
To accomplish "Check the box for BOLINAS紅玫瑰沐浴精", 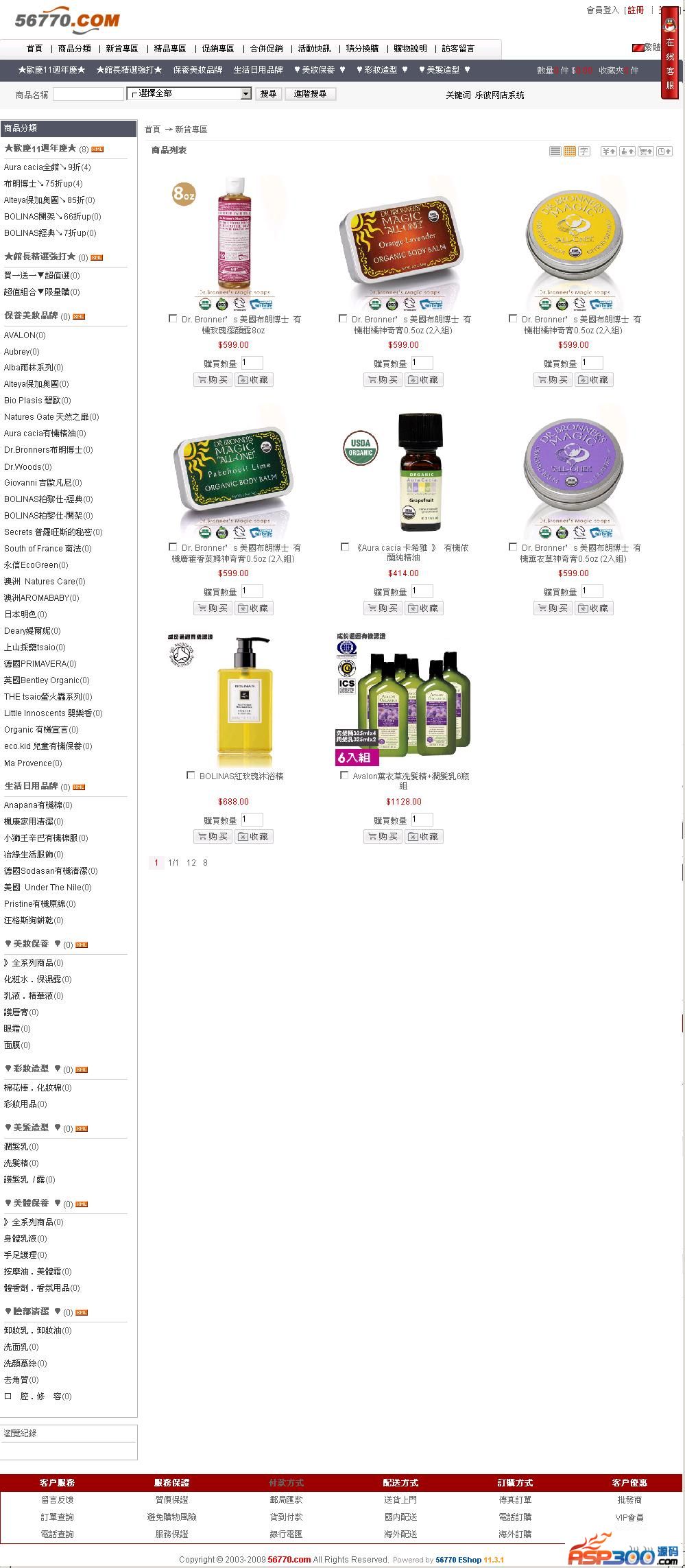I will 191,775.
